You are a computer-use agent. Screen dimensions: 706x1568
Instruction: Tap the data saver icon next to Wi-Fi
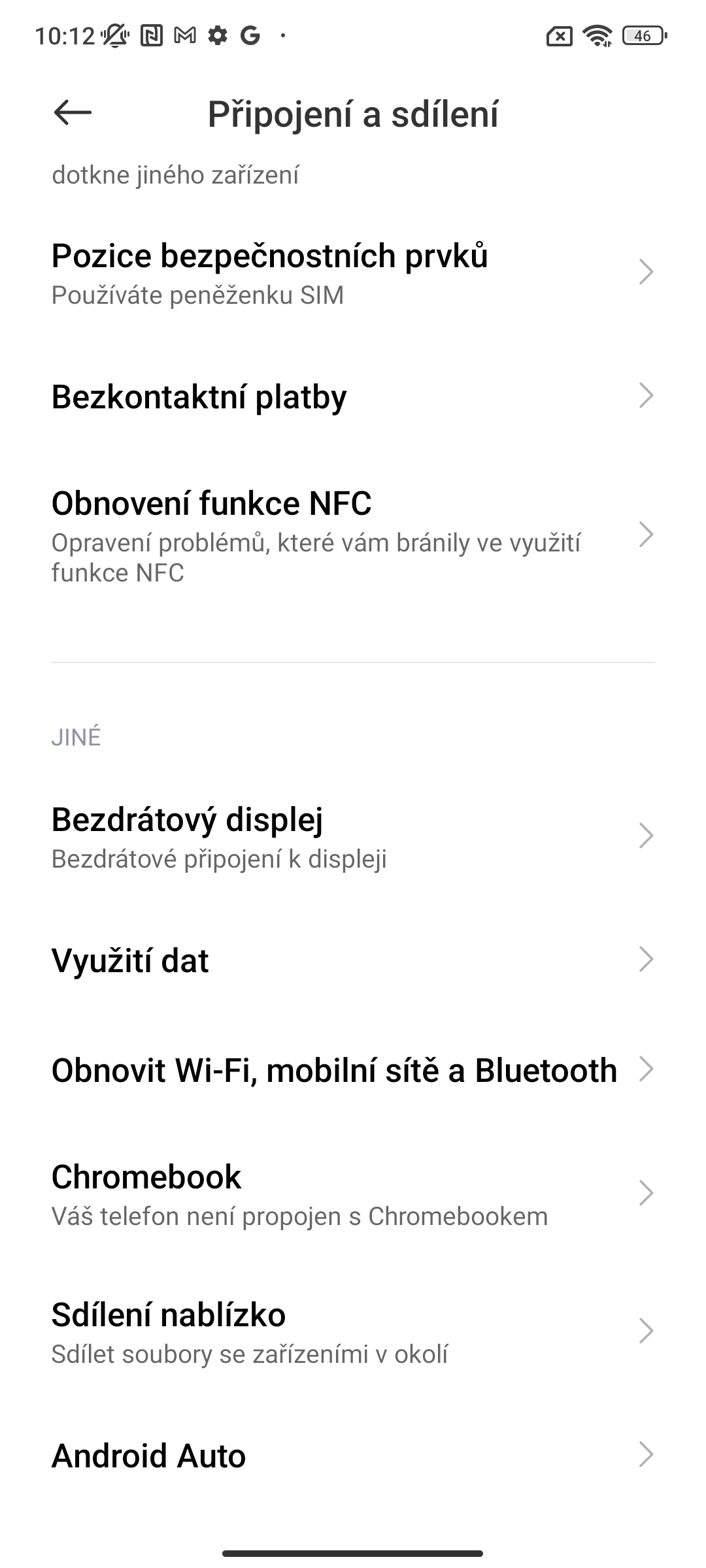coord(559,34)
